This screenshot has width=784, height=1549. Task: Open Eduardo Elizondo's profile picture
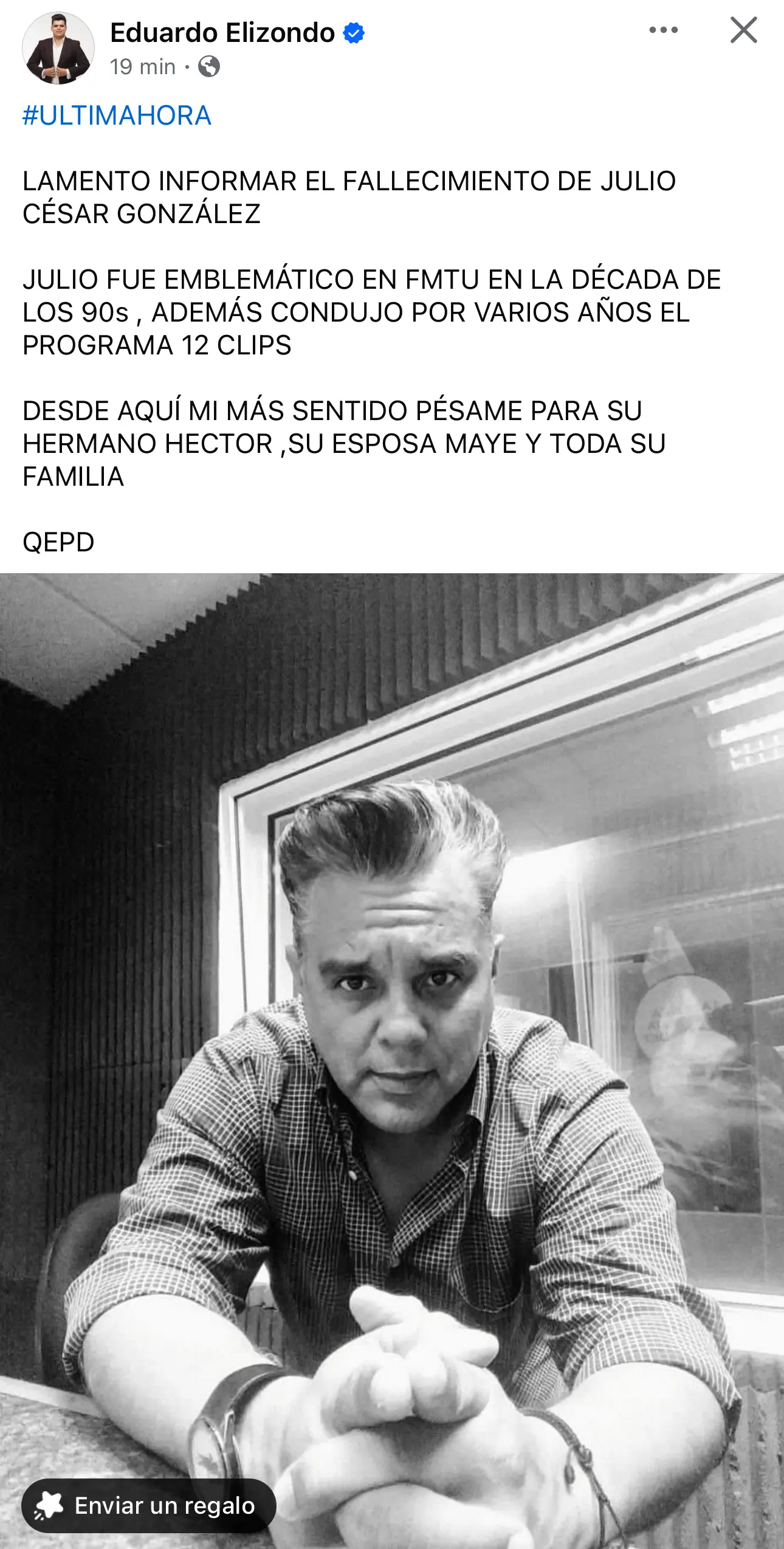[58, 48]
